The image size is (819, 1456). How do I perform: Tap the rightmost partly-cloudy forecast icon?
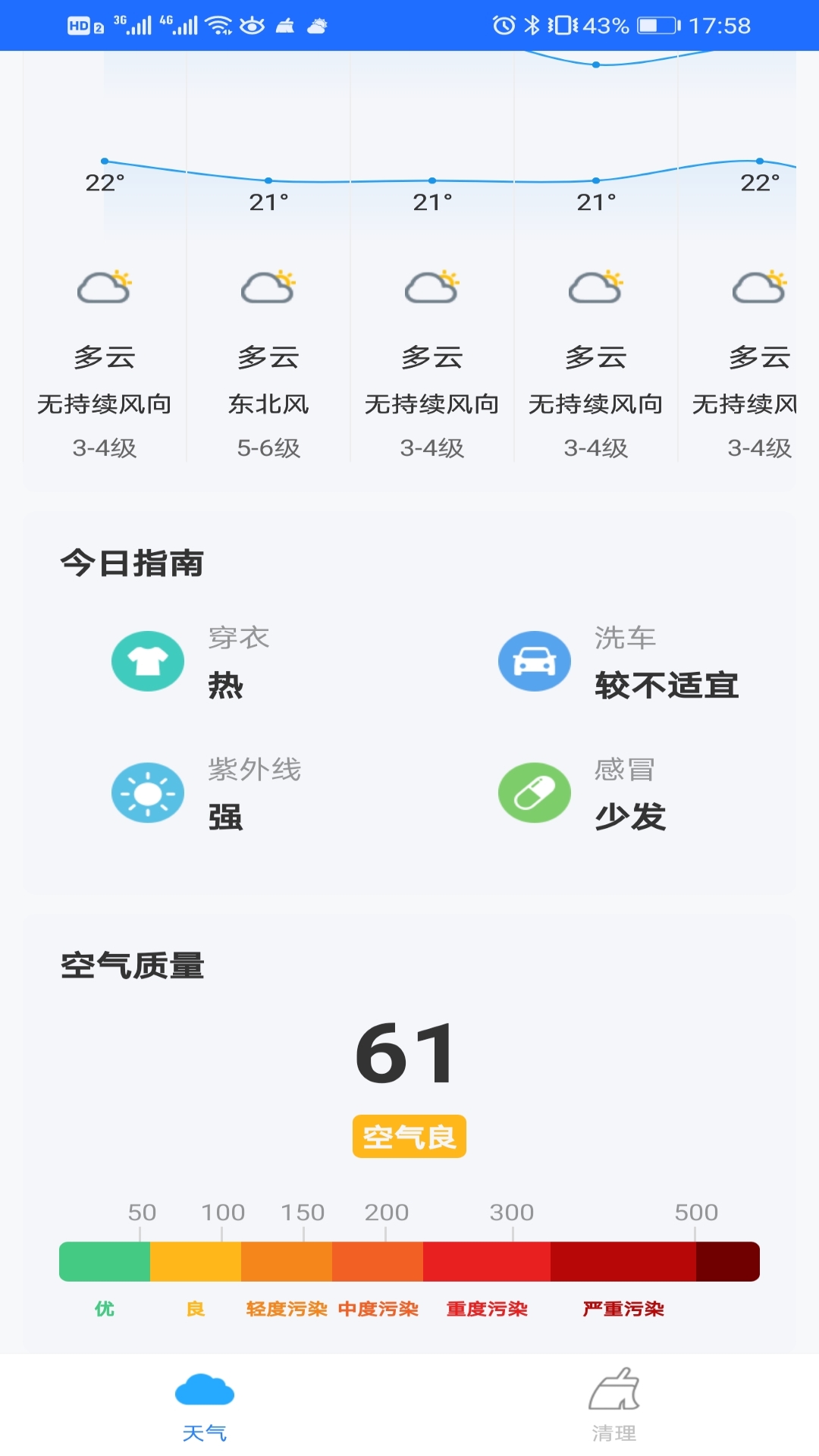(x=758, y=288)
